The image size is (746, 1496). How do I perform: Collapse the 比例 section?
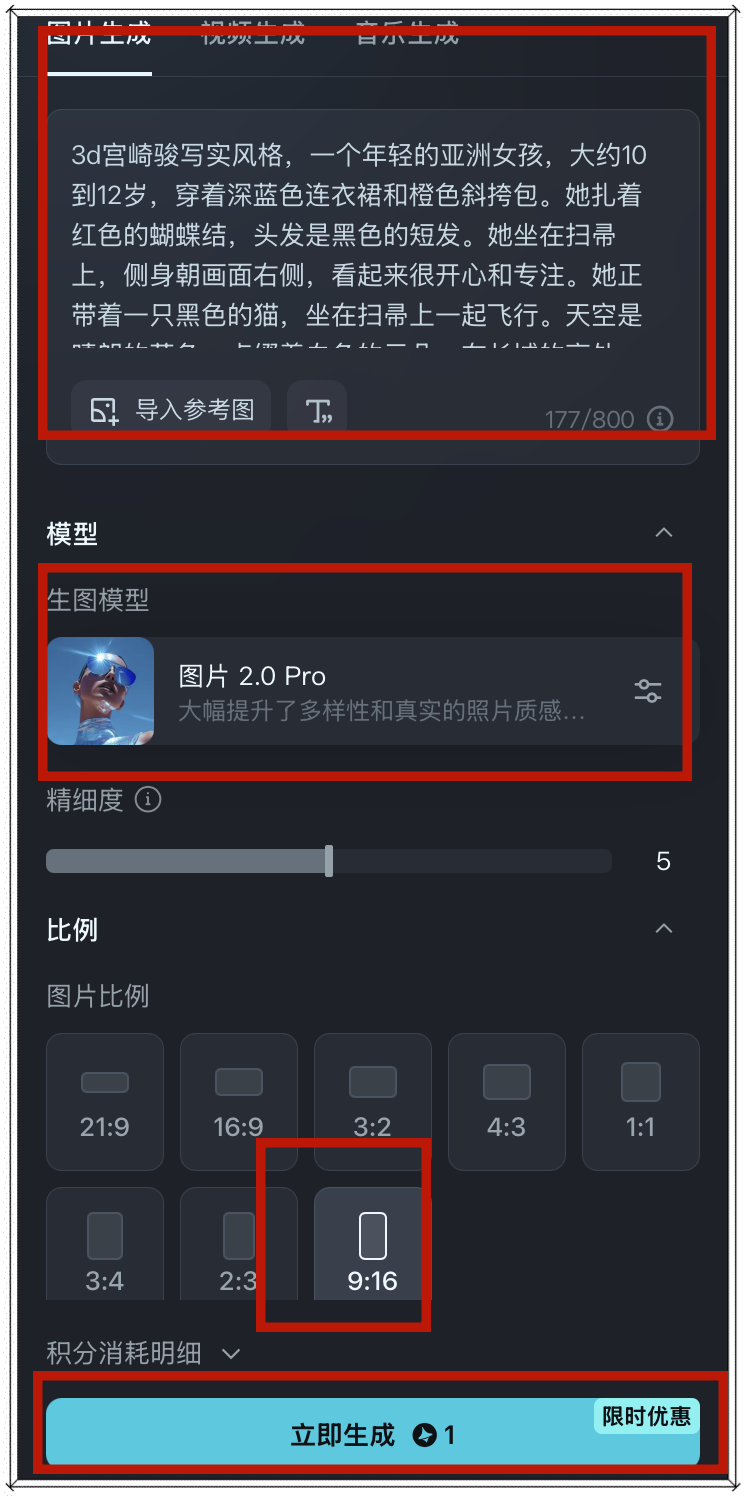coord(663,929)
